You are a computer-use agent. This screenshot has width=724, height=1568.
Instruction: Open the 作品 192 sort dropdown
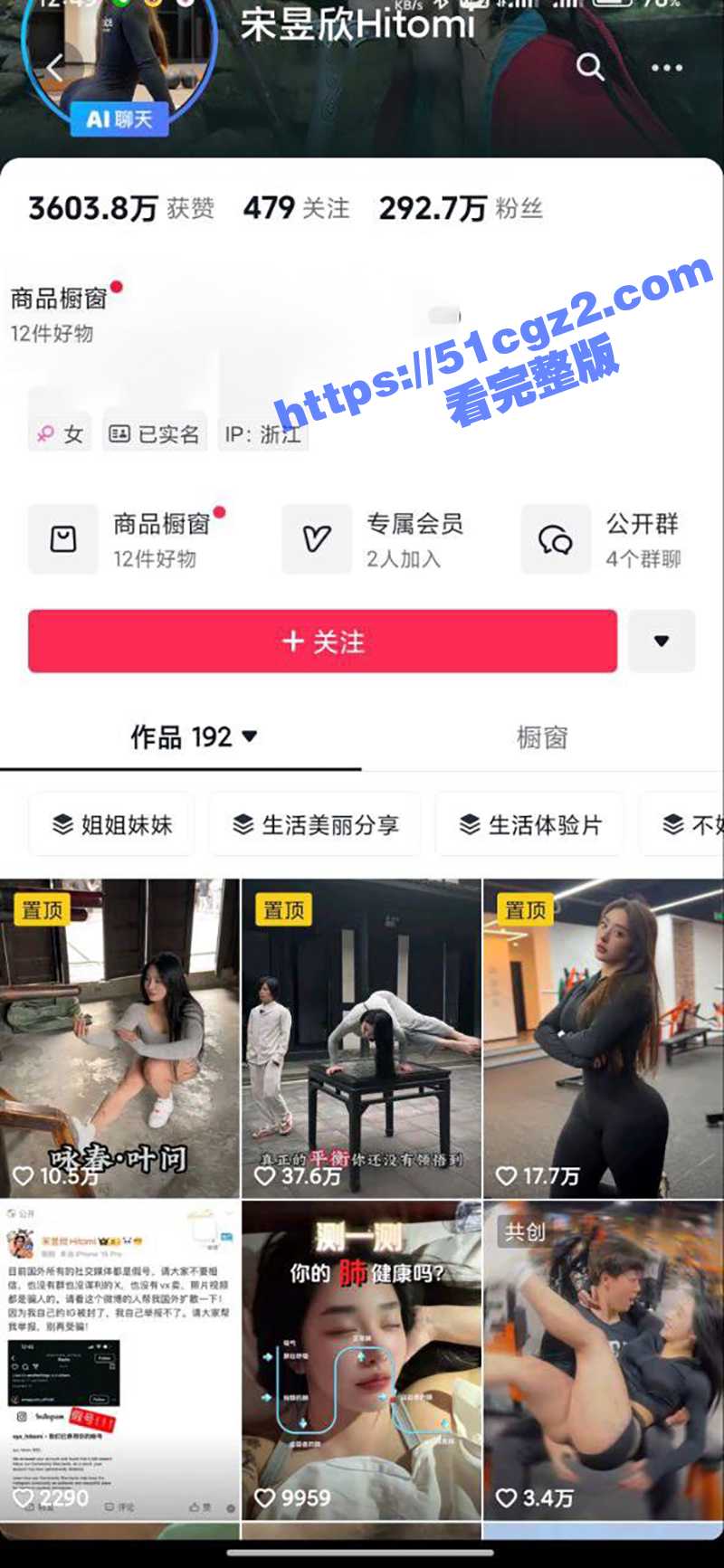(193, 737)
